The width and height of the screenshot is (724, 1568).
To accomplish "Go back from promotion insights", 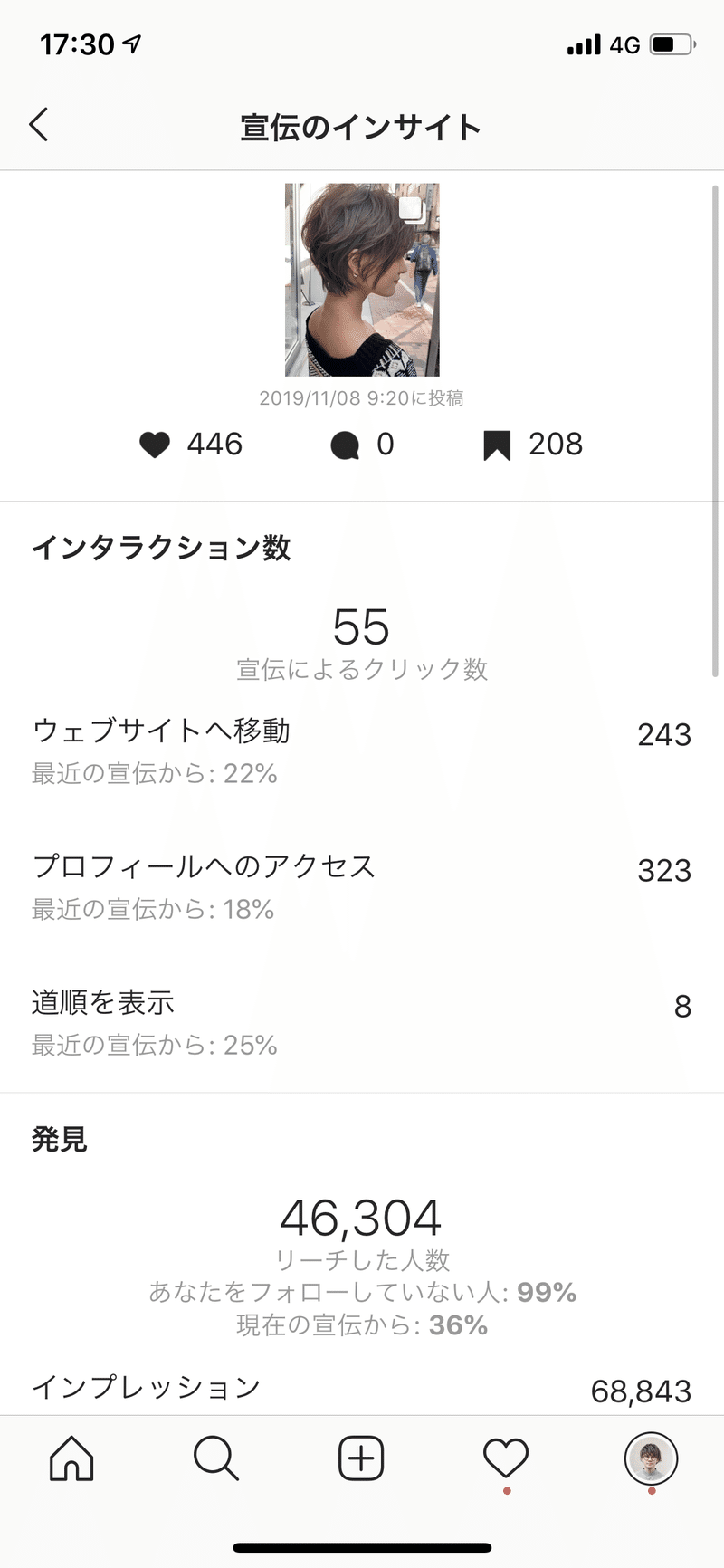I will pyautogui.click(x=39, y=126).
